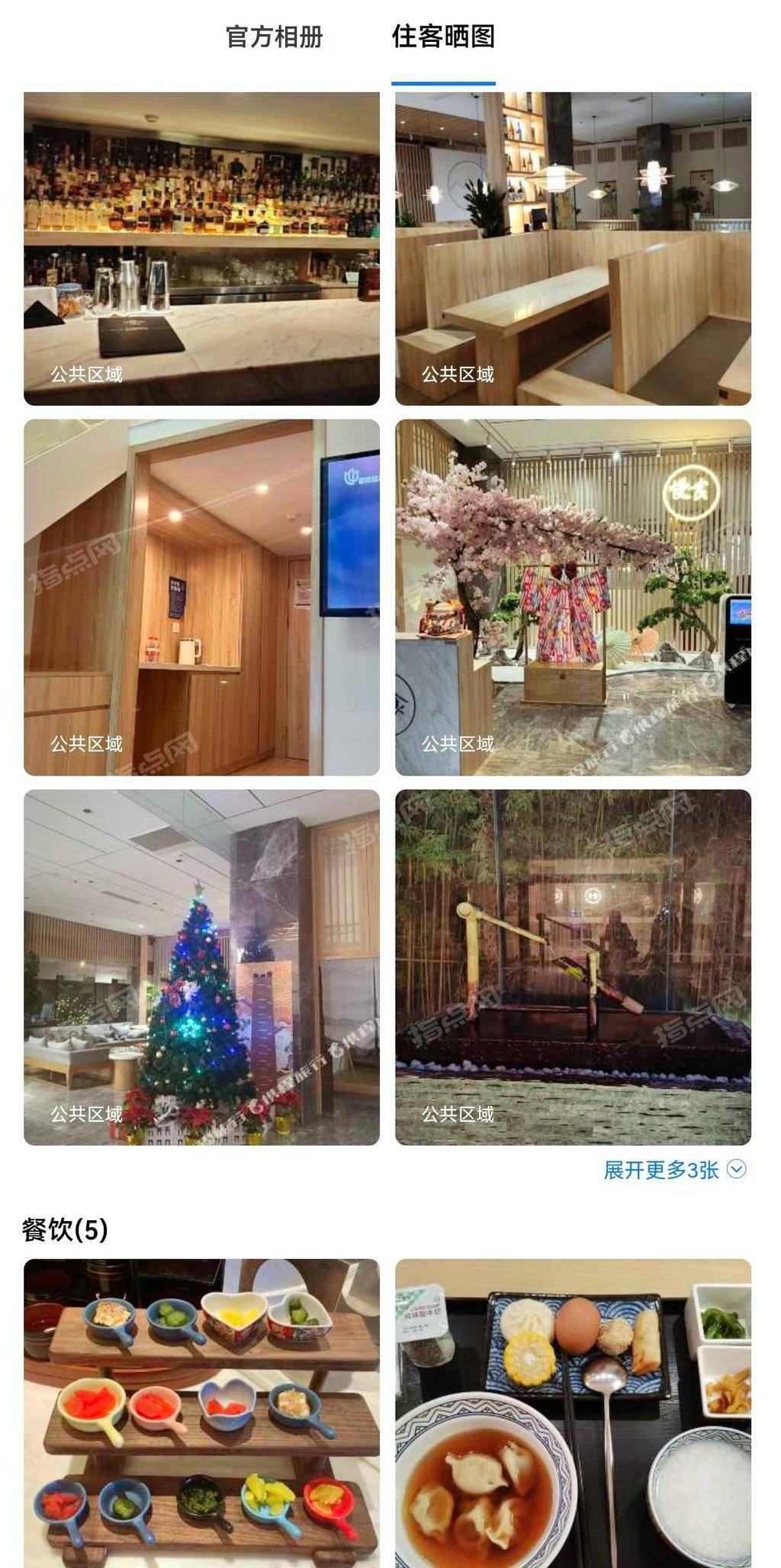This screenshot has height=1568, width=781.
Task: View the dumpling soup breakfast tray photo
Action: click(573, 1411)
